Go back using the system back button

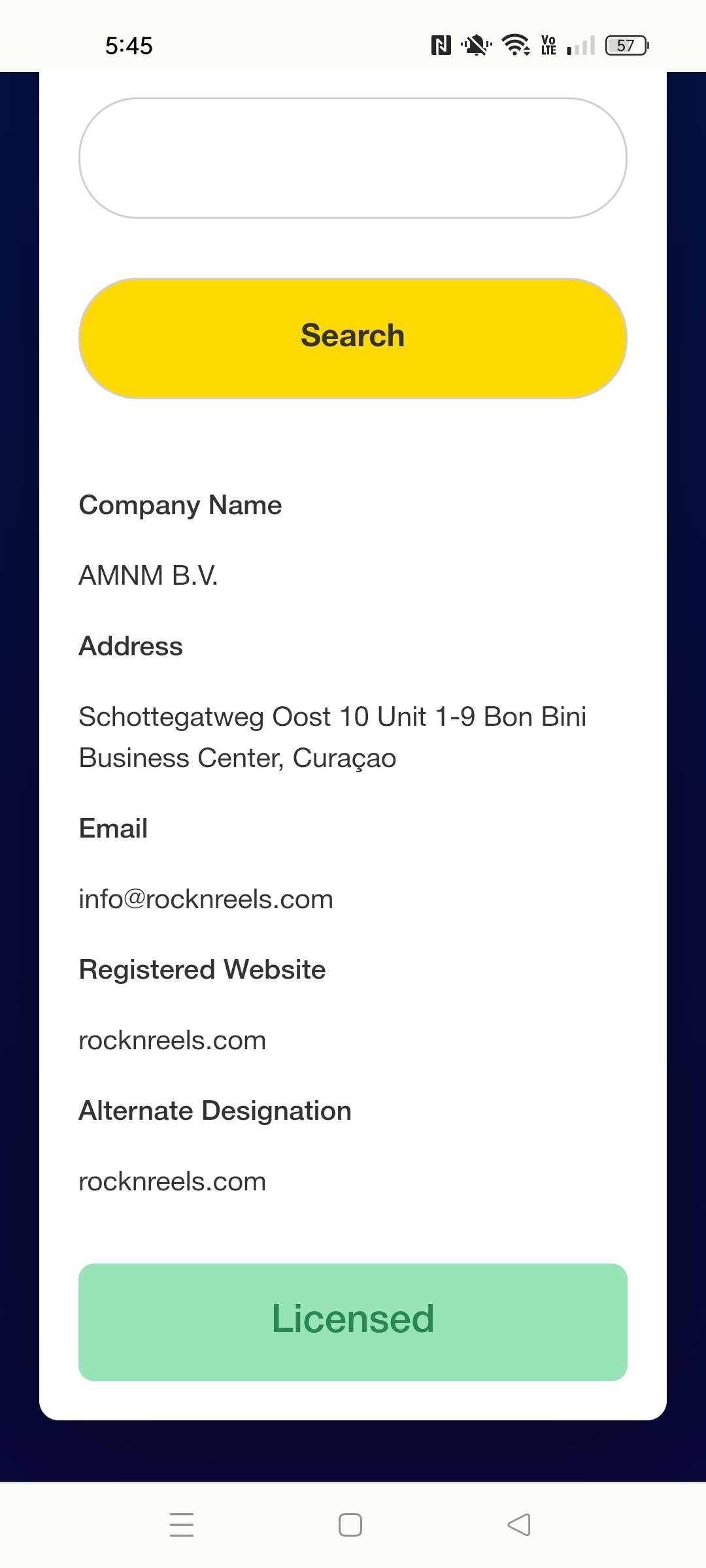pyautogui.click(x=519, y=1525)
